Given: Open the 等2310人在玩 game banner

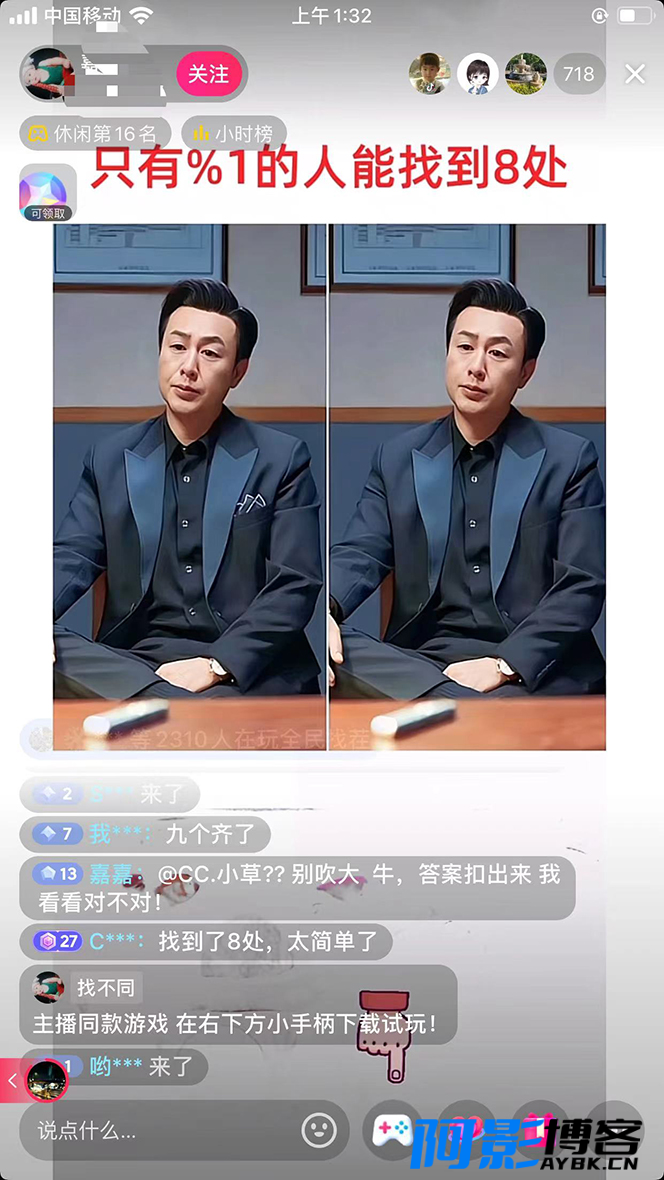Looking at the screenshot, I should pyautogui.click(x=200, y=738).
